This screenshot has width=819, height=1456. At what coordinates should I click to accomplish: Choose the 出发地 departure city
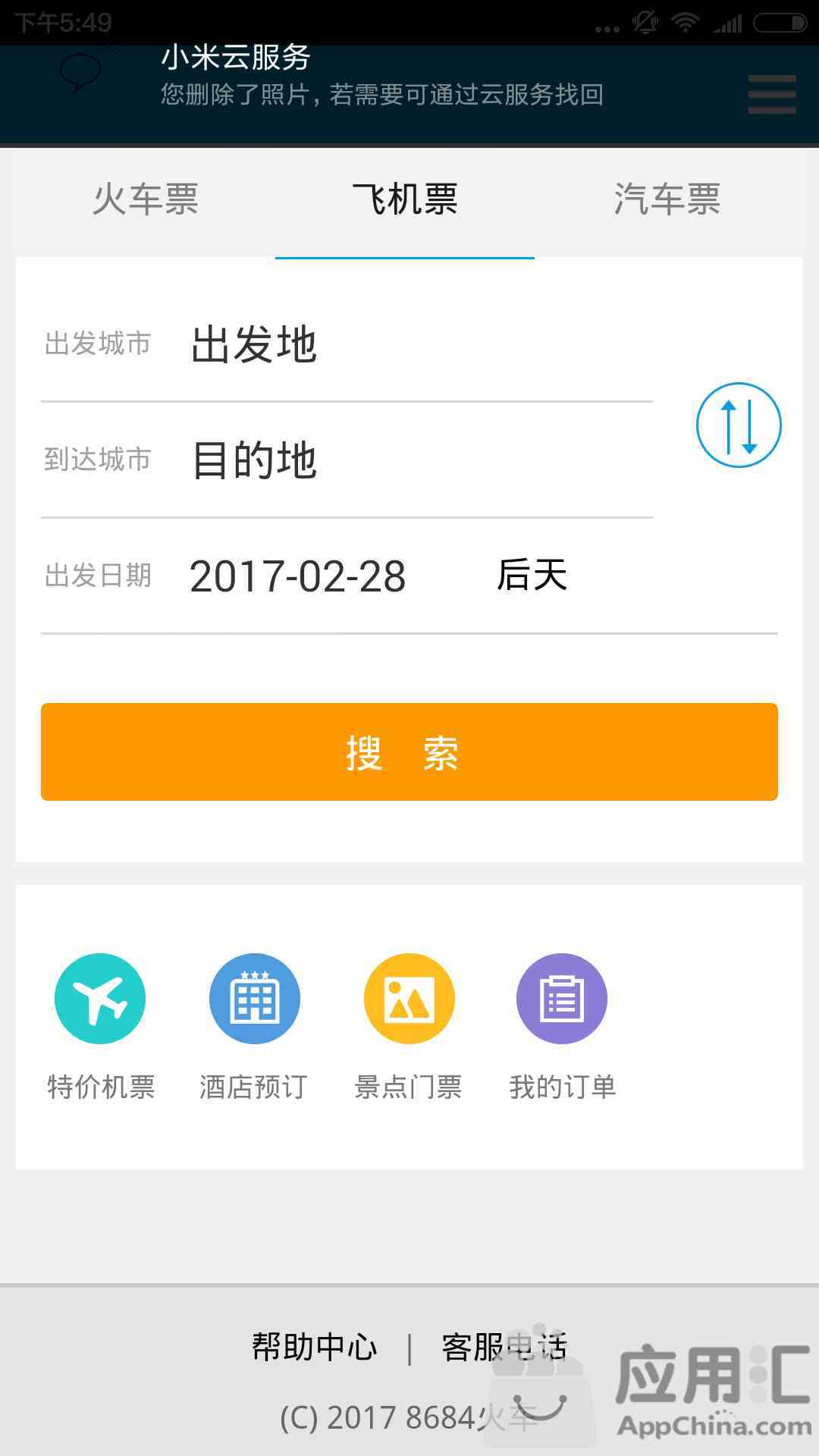click(347, 344)
